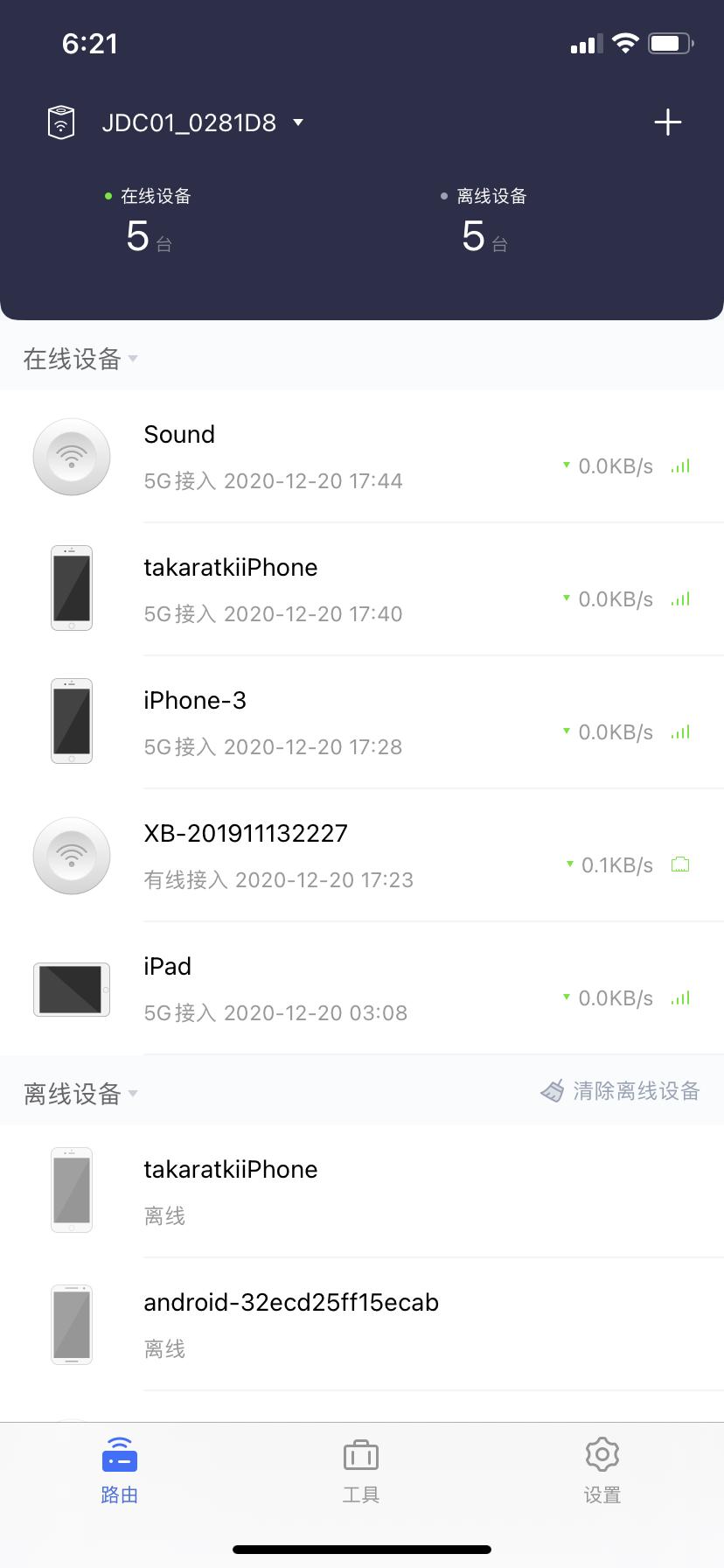The width and height of the screenshot is (724, 1568).
Task: Tap the 0.1KB/s speed indicator of XB-201911132227
Action: tap(613, 864)
